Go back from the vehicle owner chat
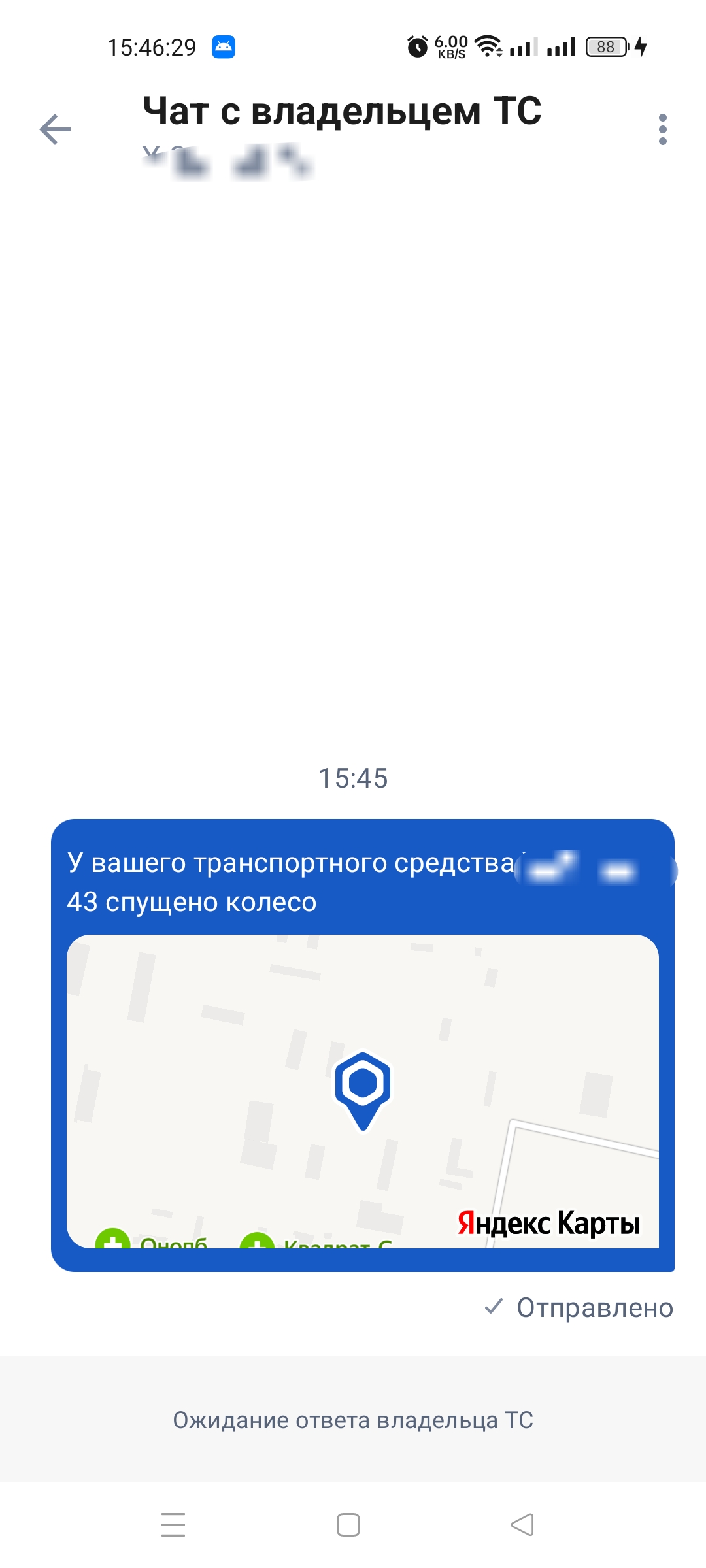Screen dimensions: 706x1568 coord(55,129)
